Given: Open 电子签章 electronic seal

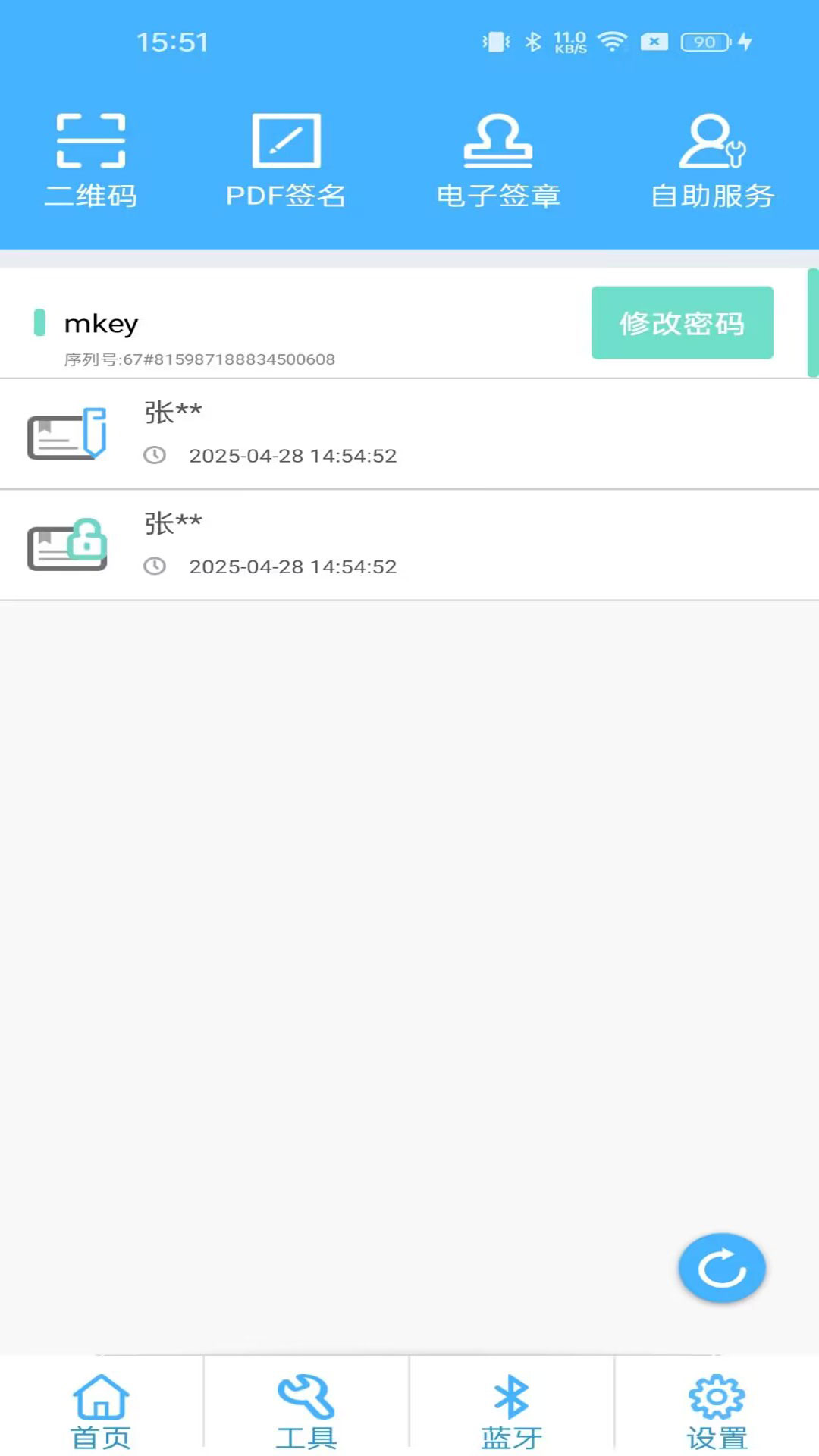Looking at the screenshot, I should 498,161.
